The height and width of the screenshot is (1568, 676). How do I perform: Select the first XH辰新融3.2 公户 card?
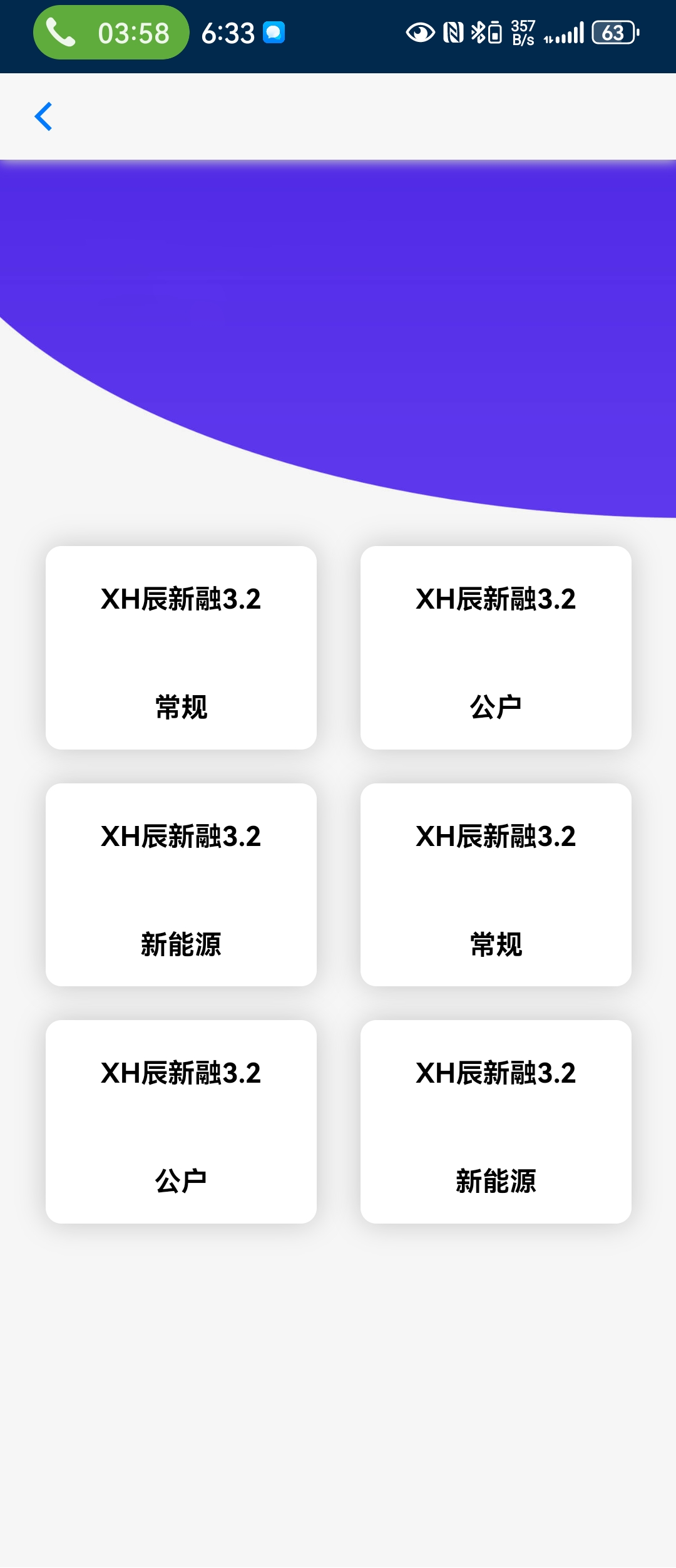click(496, 647)
